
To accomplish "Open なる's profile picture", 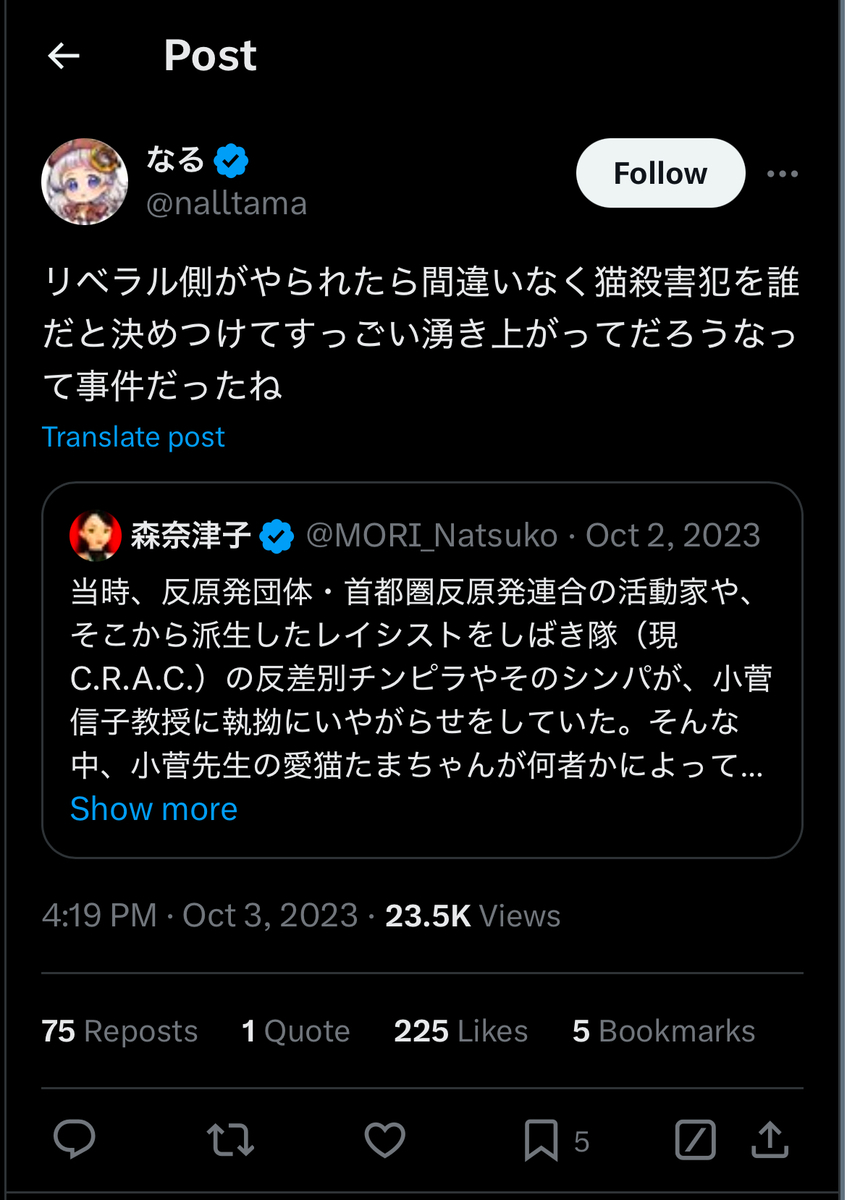I will pyautogui.click(x=85, y=181).
